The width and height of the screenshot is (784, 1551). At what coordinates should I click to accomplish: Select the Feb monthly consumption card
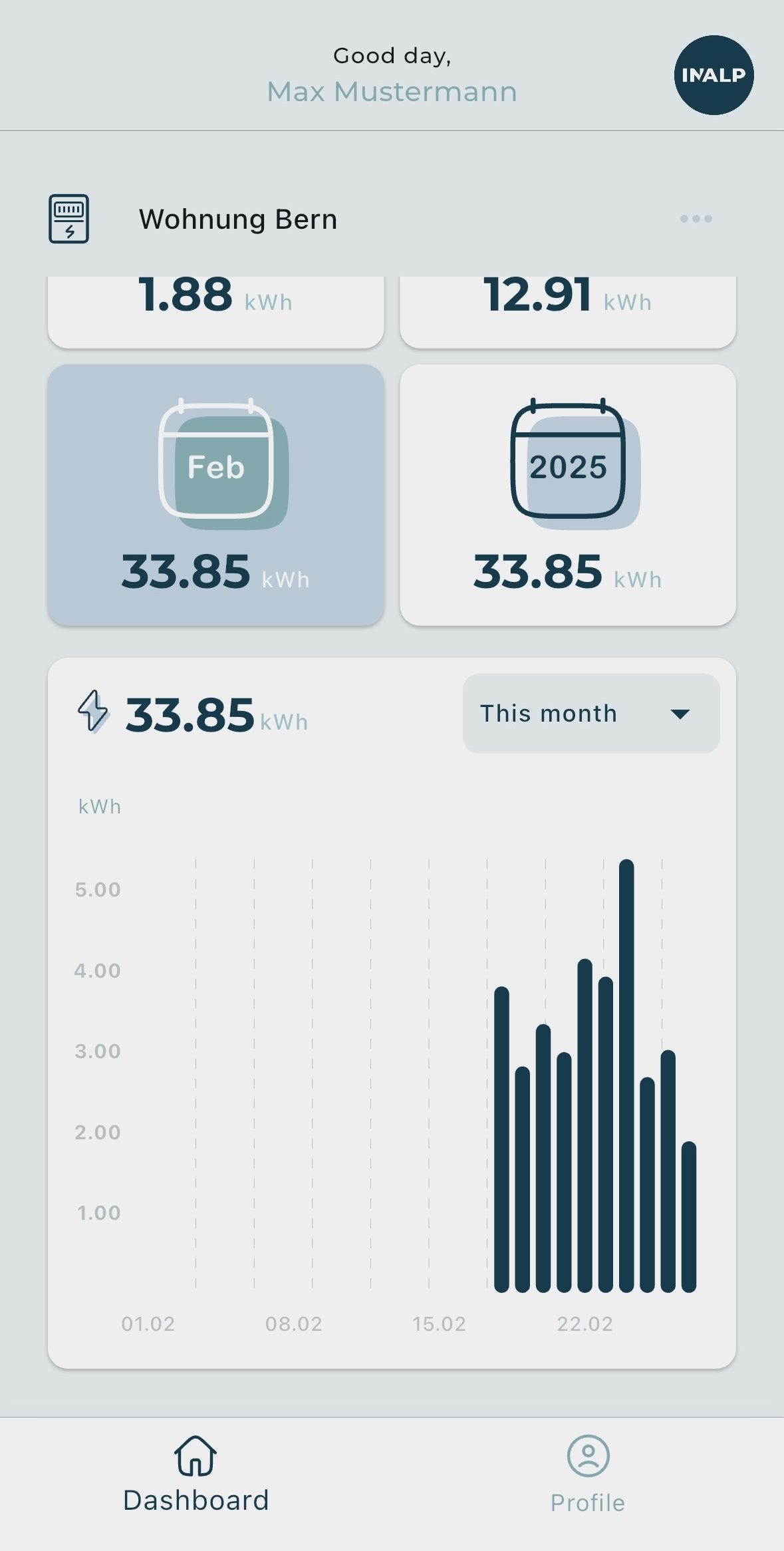click(x=215, y=495)
